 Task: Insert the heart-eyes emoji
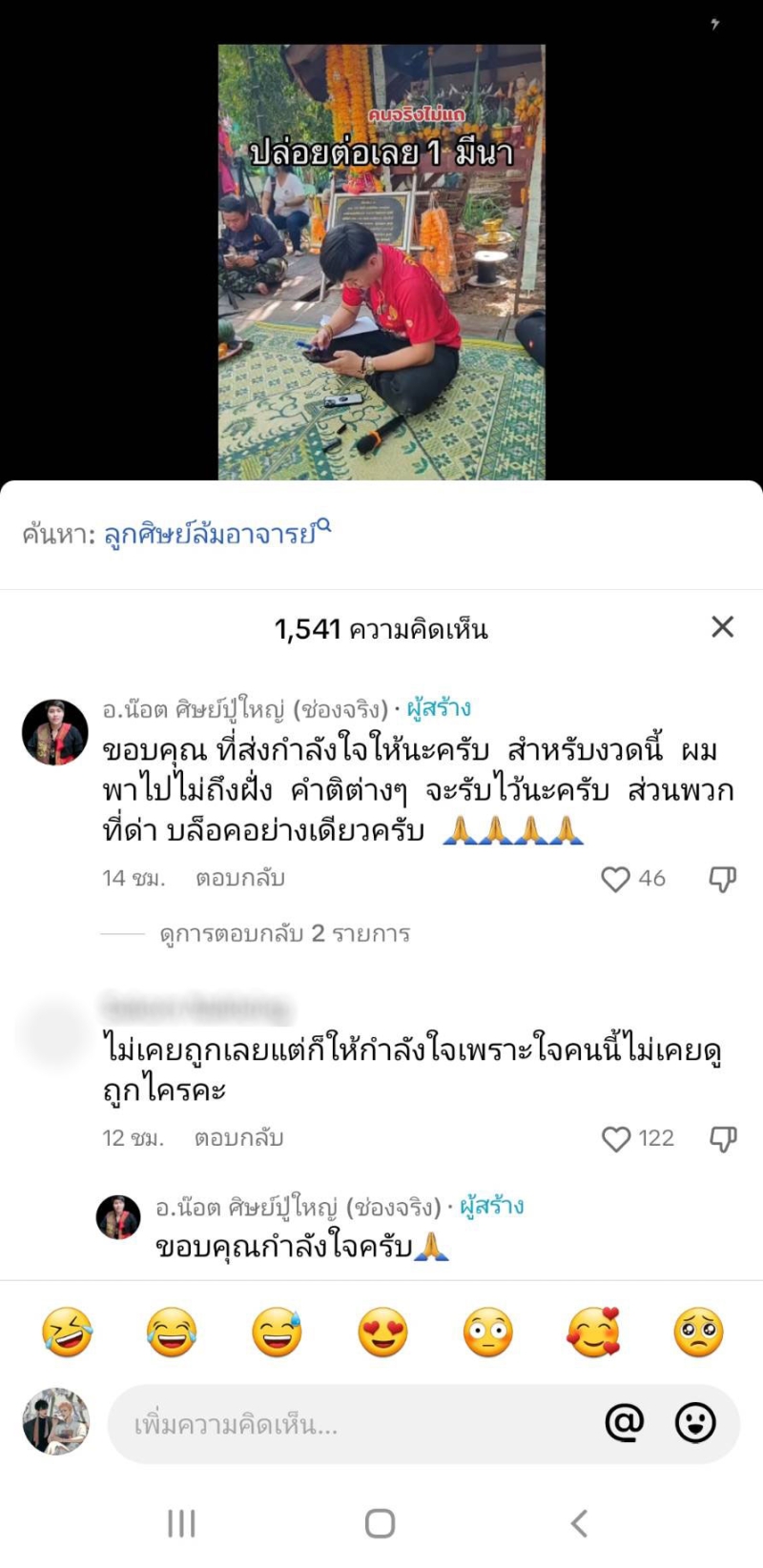click(382, 1332)
